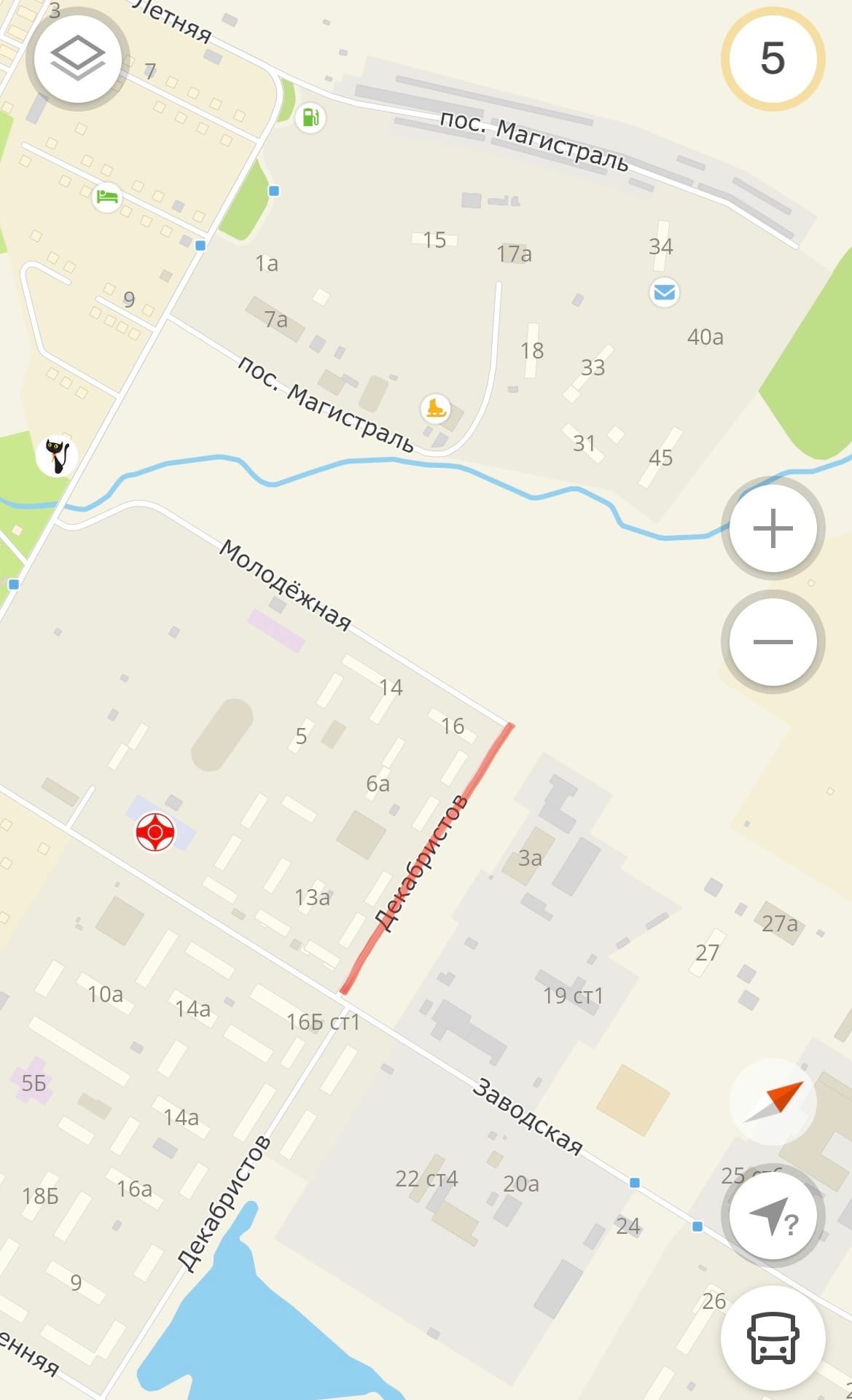This screenshot has width=852, height=1400.
Task: Zoom out with the minus button
Action: pos(773,641)
